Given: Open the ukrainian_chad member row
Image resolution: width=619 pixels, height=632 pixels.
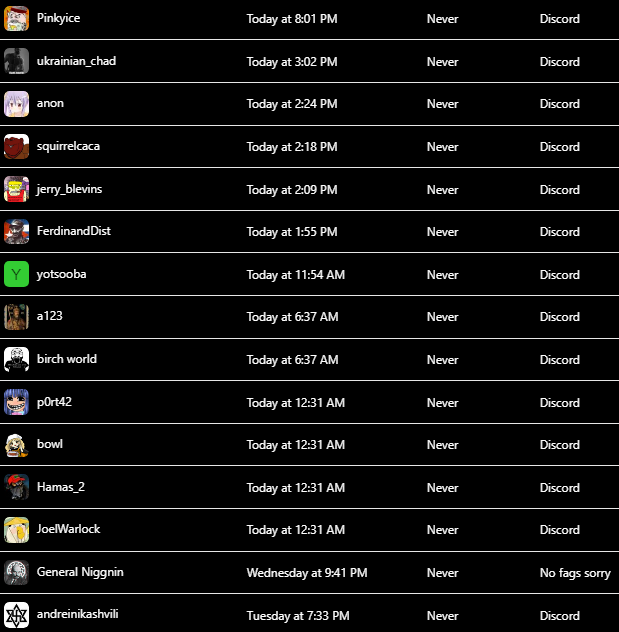Looking at the screenshot, I should click(x=76, y=61).
